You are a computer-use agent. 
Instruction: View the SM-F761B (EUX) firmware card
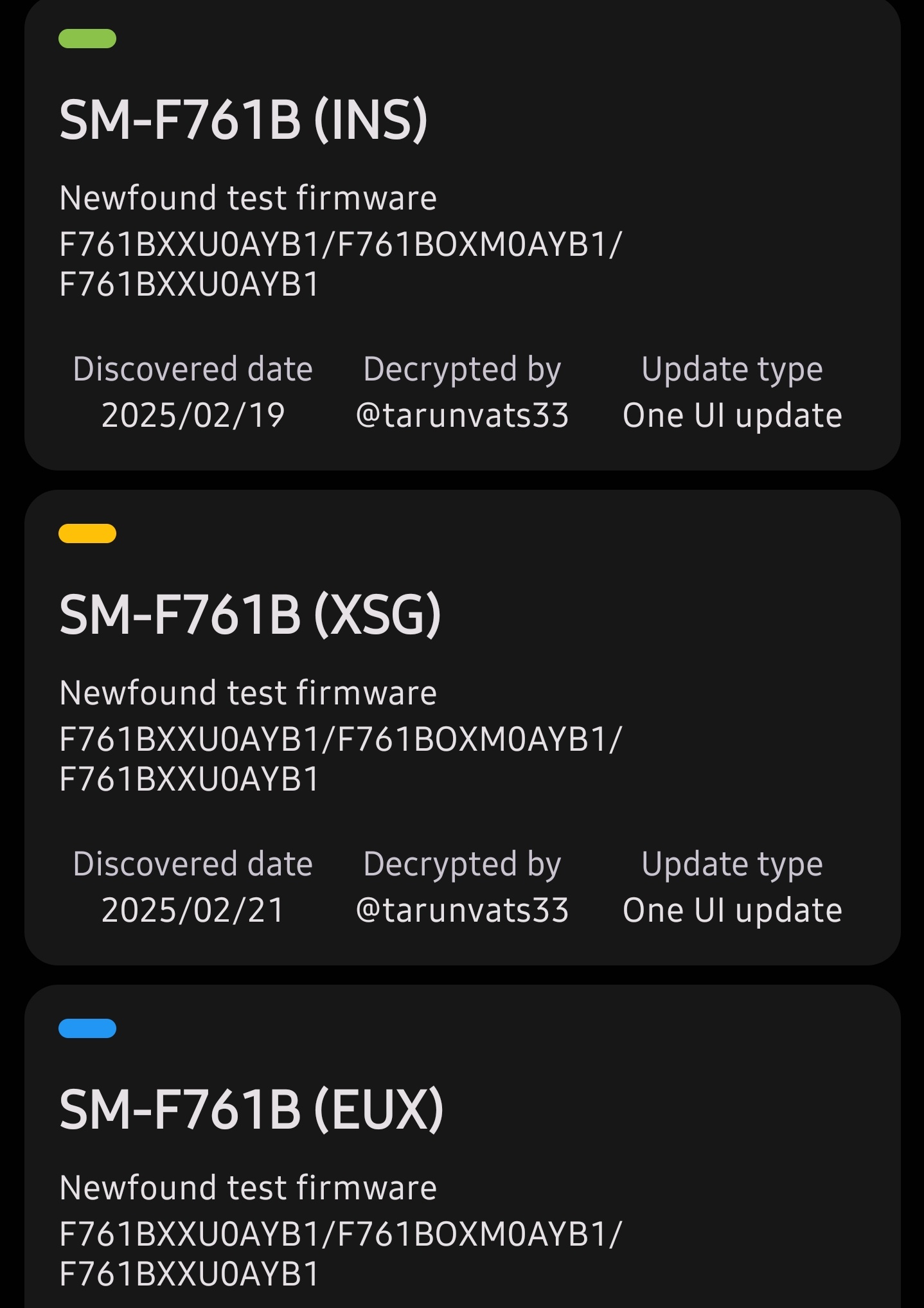click(461, 1157)
